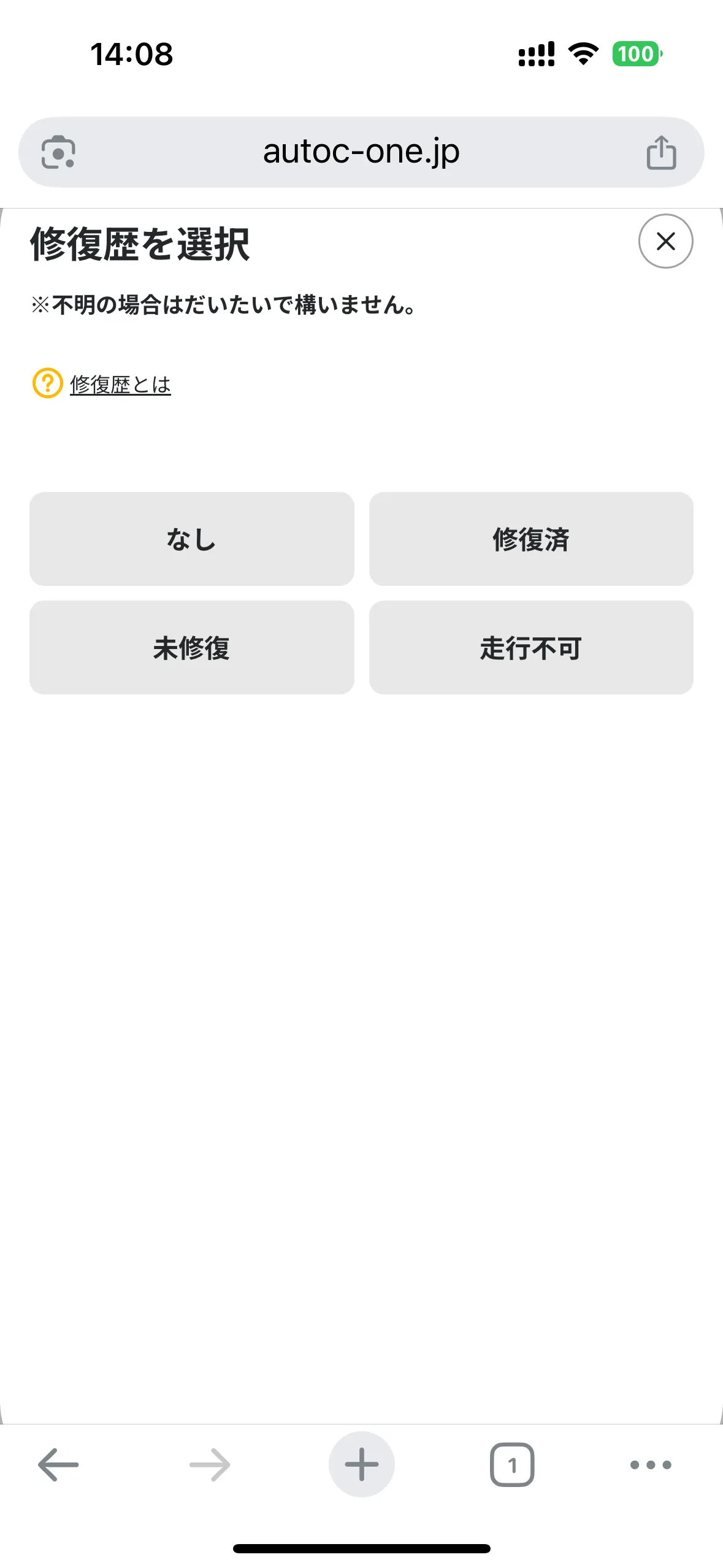Select the 走行不可 repair history option

pos(530,647)
